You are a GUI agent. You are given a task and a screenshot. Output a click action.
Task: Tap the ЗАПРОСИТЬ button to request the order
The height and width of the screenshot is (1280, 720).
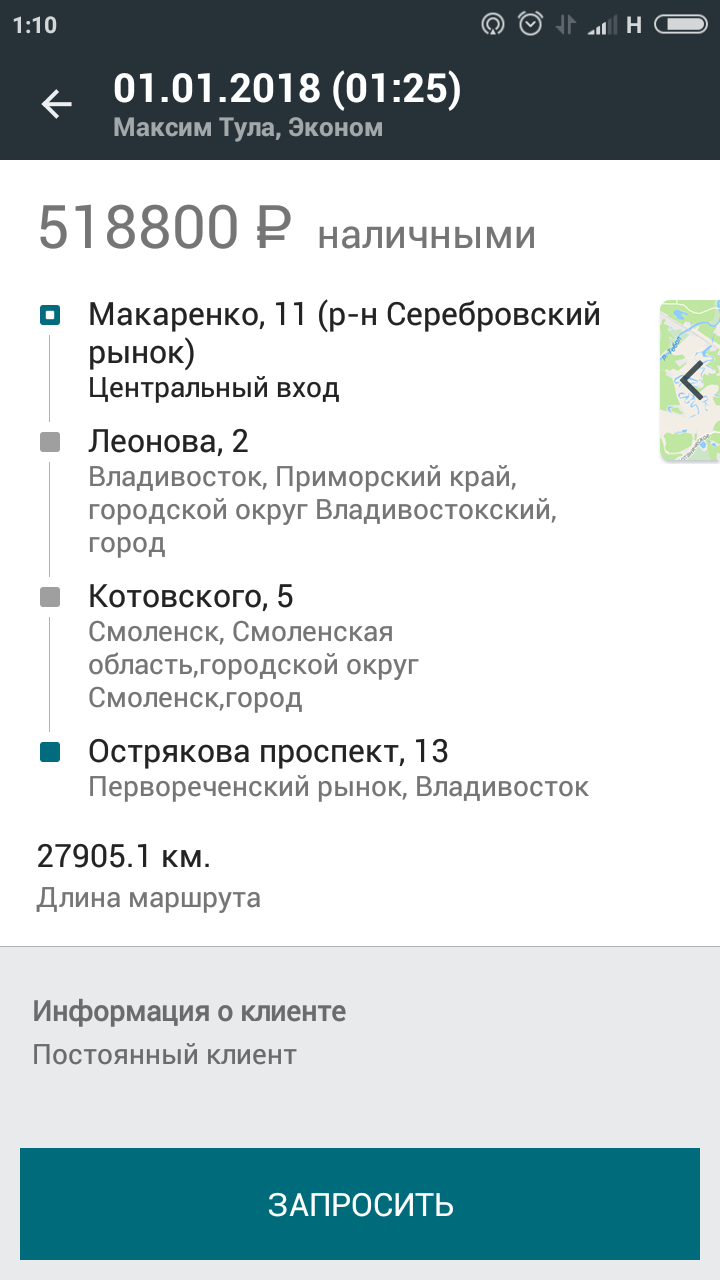pos(360,1204)
